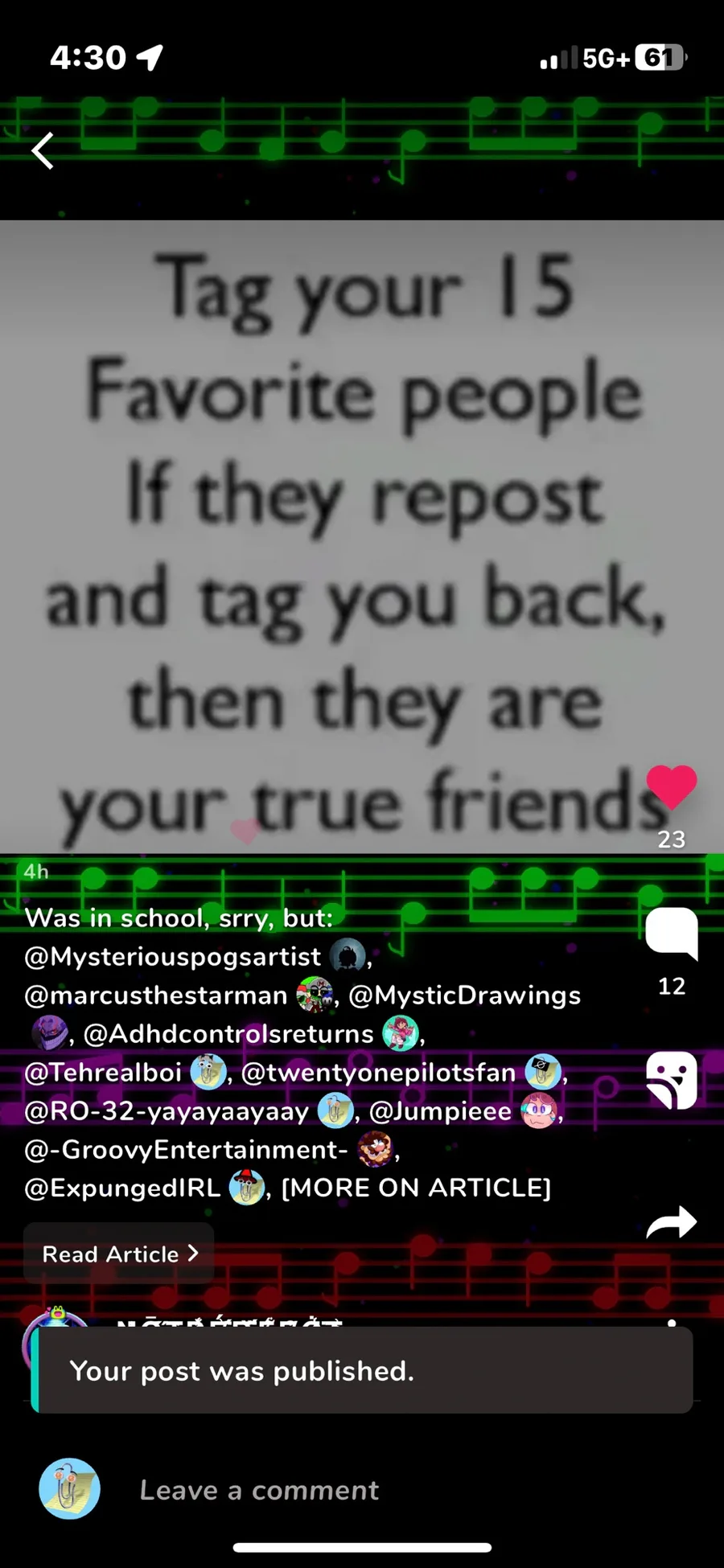Visit @MysticDrawings via the mention
The height and width of the screenshot is (1568, 724).
465,995
